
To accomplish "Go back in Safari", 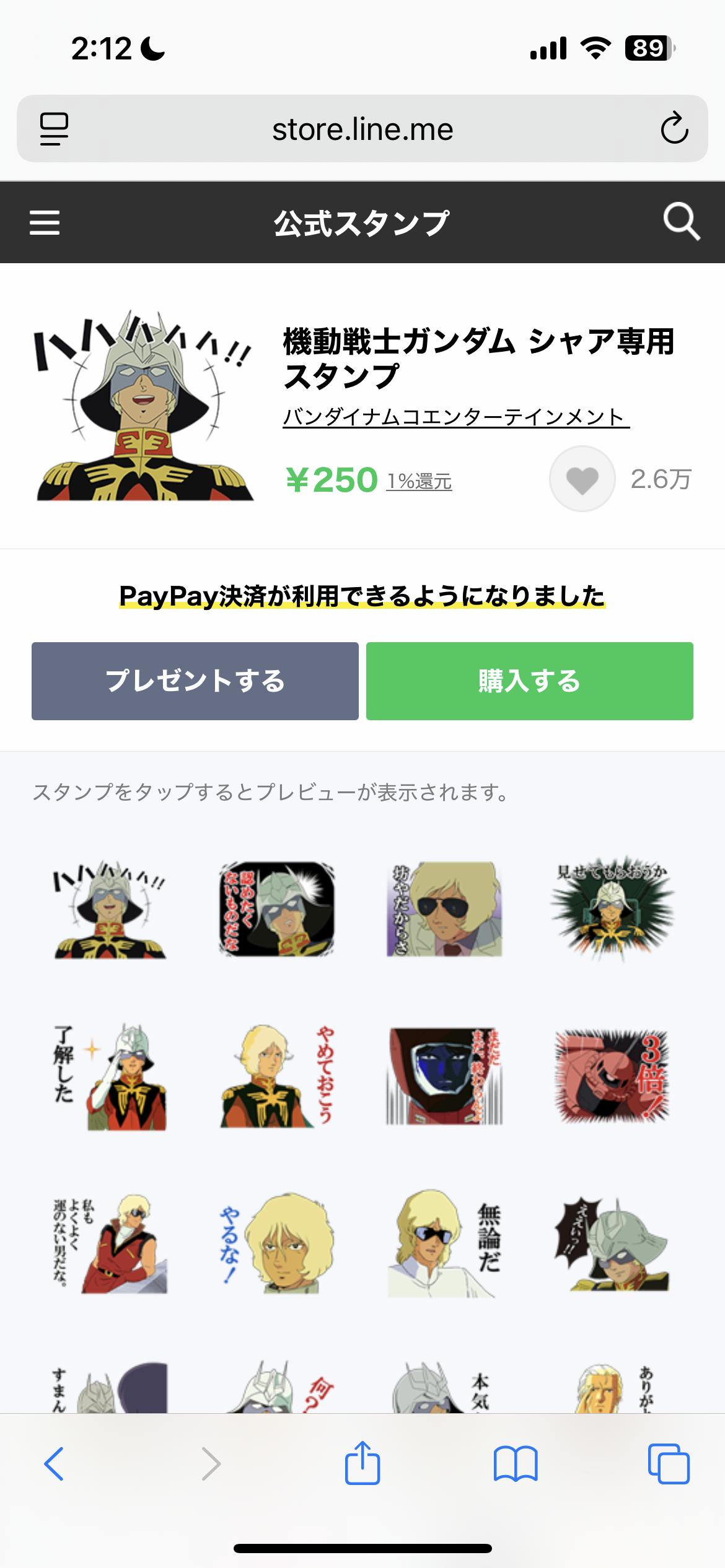I will [x=54, y=1463].
